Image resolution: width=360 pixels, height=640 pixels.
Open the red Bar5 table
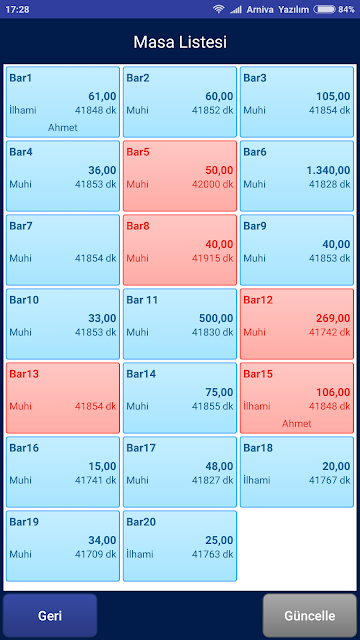coord(180,176)
